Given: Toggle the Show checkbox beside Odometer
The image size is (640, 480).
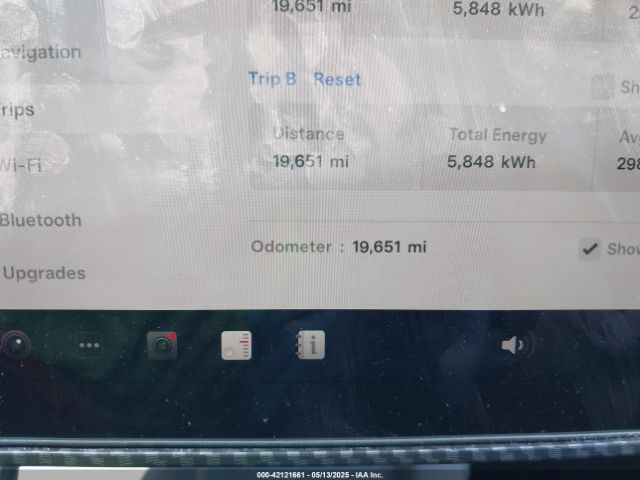Looking at the screenshot, I should click(x=591, y=249).
